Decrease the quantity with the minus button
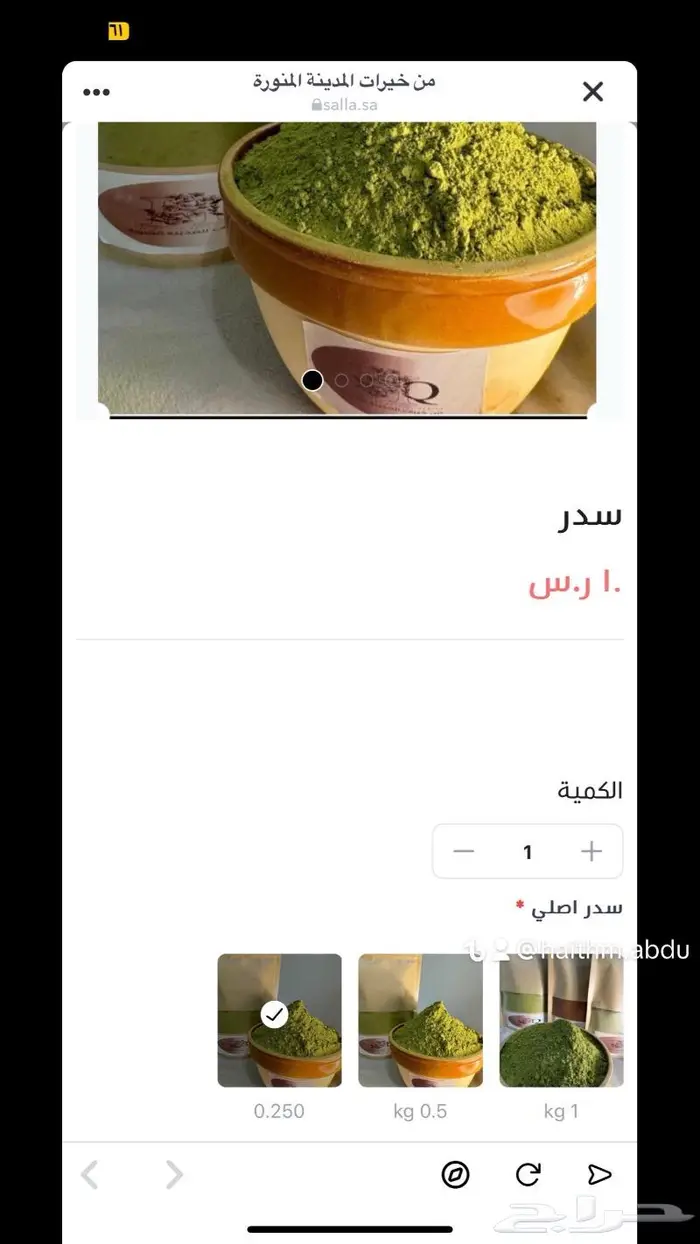The image size is (700, 1244). pos(464,851)
